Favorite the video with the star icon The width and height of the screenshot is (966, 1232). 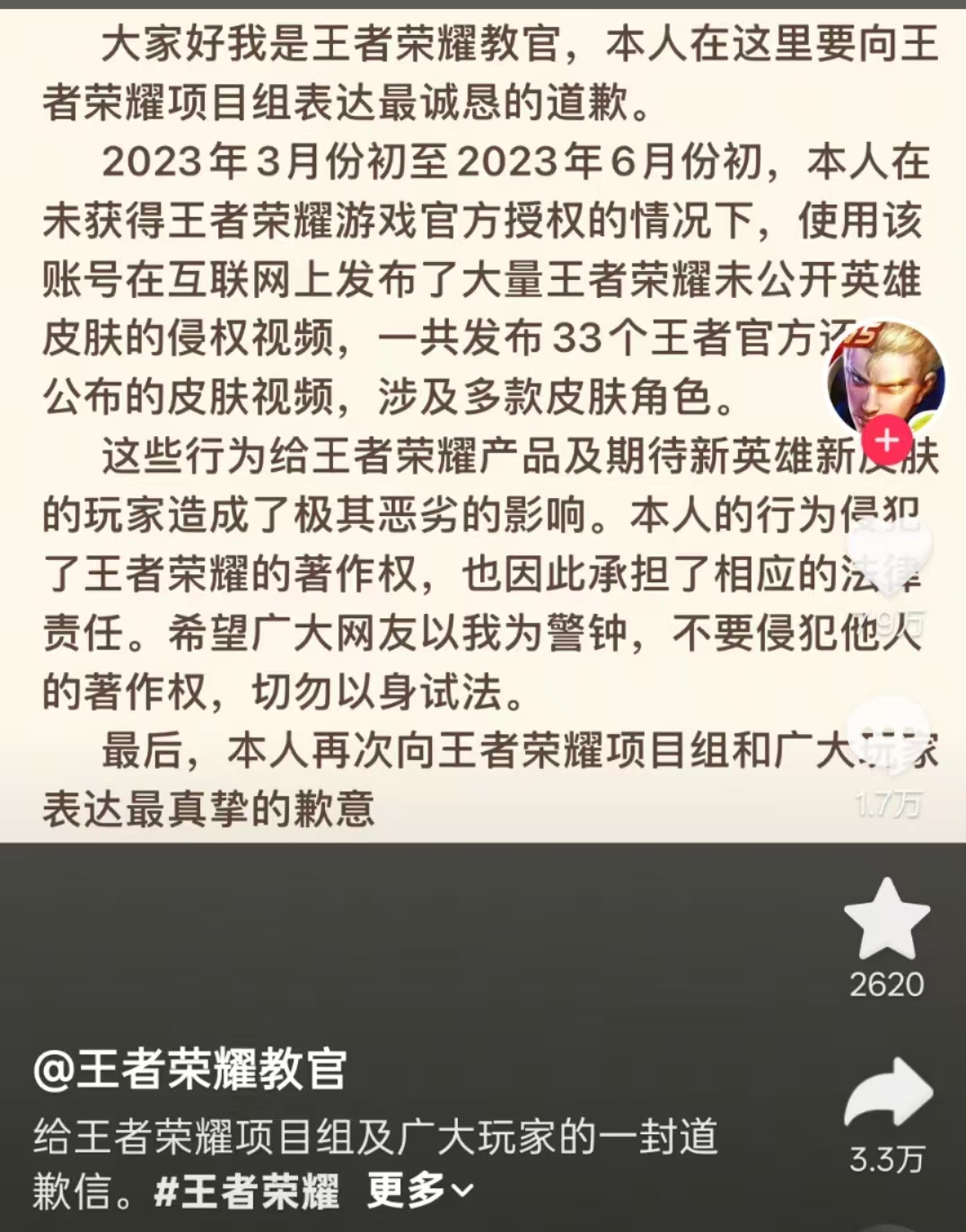tap(887, 920)
